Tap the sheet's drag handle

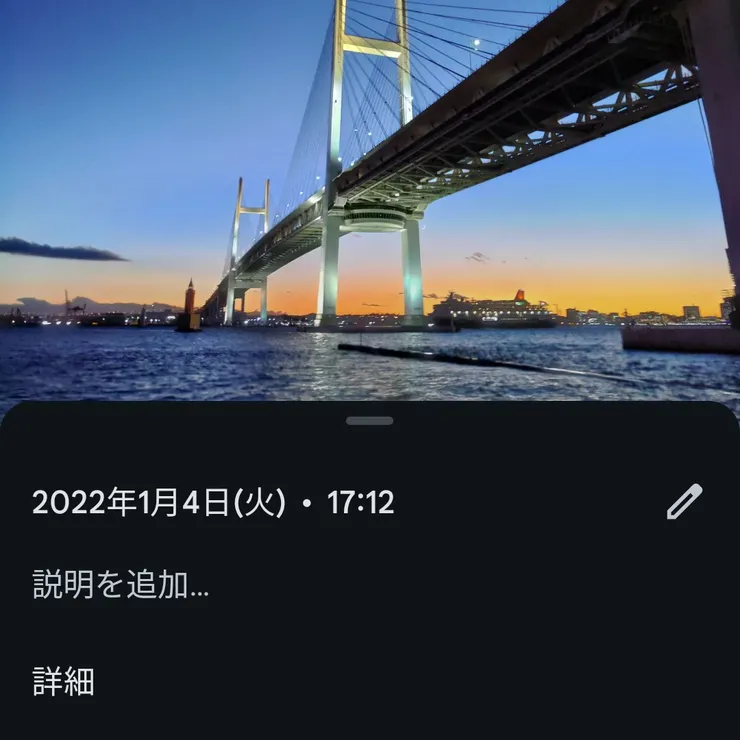click(370, 421)
